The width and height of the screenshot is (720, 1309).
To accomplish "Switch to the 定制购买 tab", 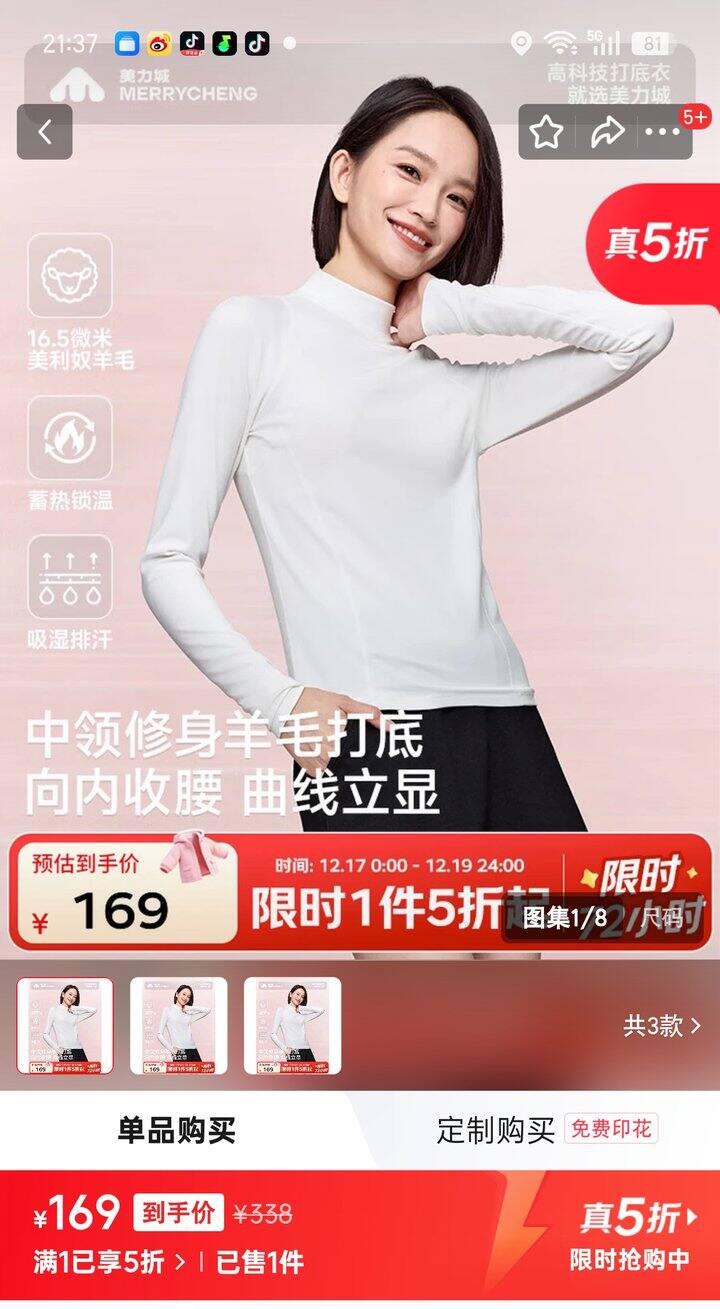I will pos(496,1131).
